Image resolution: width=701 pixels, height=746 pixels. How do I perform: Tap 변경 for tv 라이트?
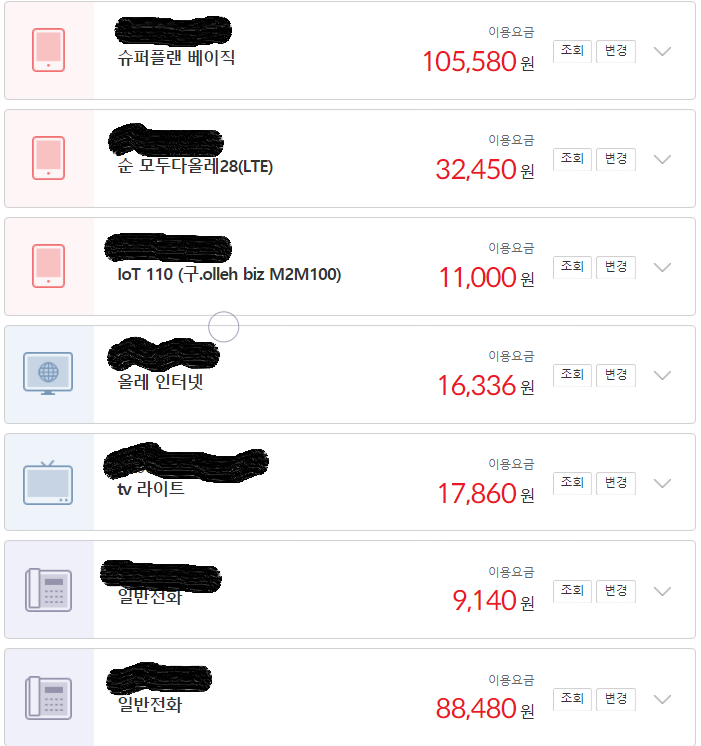(x=616, y=483)
